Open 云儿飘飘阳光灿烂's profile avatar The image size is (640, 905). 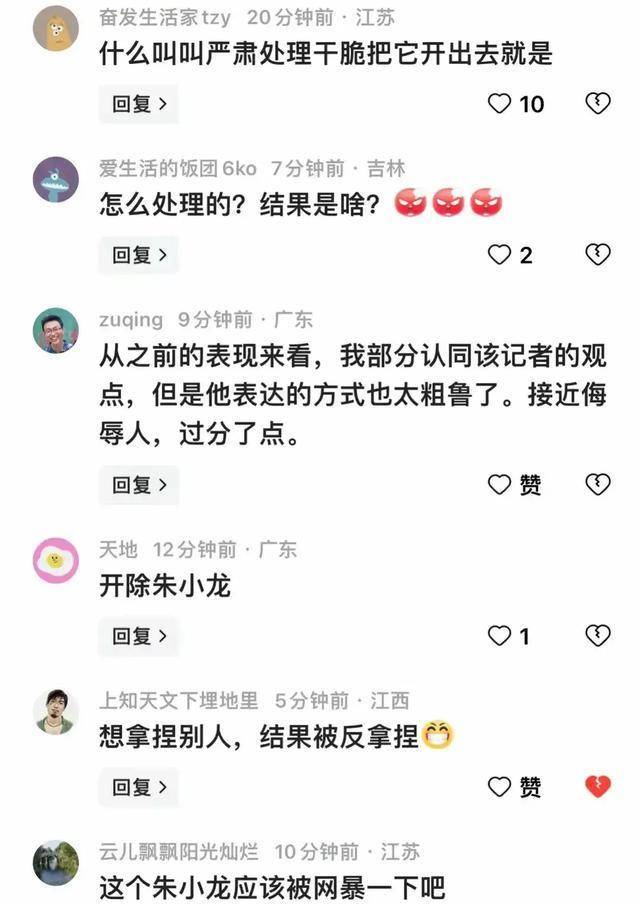tap(55, 862)
